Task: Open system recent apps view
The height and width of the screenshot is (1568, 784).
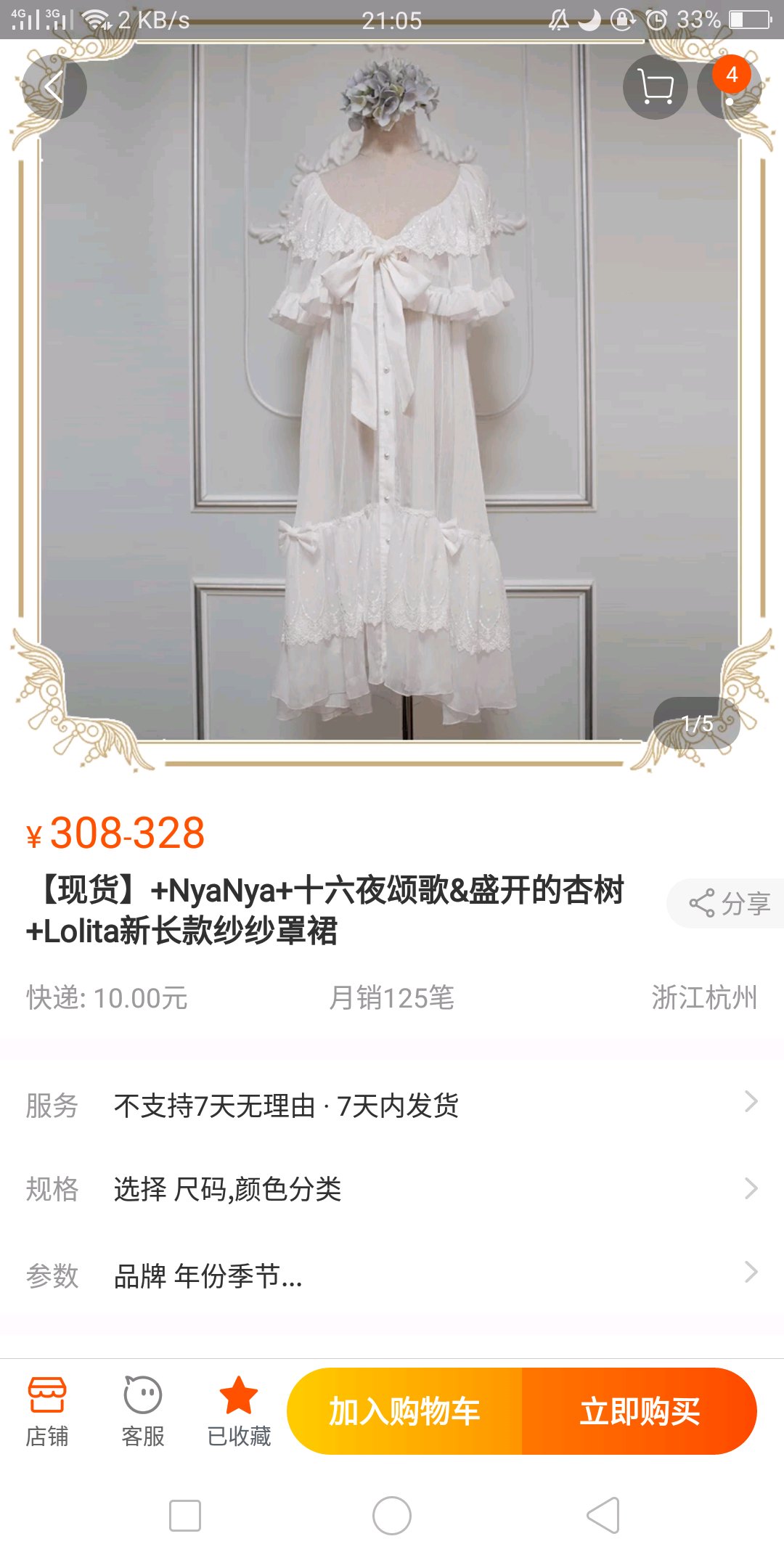Action: pyautogui.click(x=185, y=1516)
